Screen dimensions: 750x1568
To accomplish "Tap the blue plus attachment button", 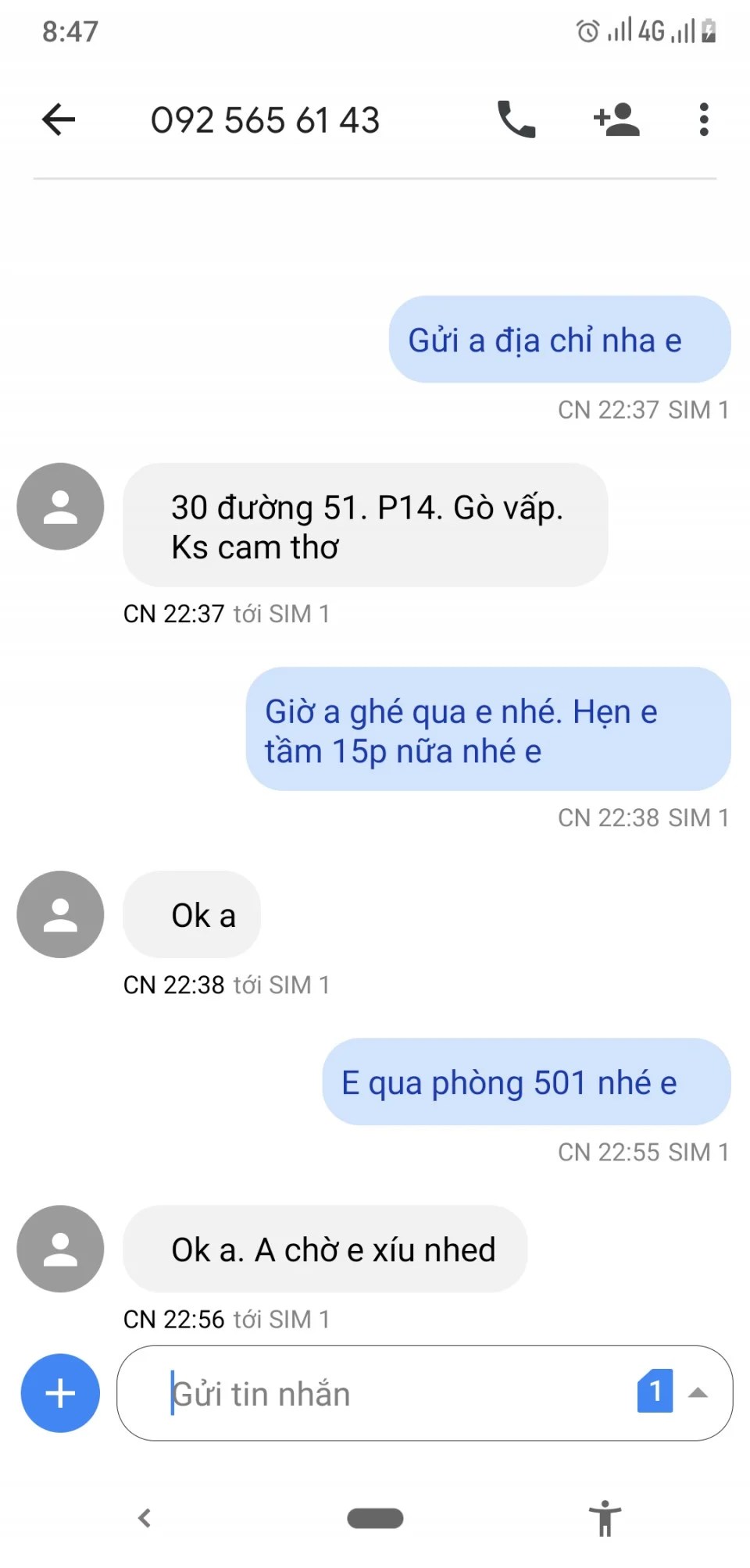I will (60, 1393).
